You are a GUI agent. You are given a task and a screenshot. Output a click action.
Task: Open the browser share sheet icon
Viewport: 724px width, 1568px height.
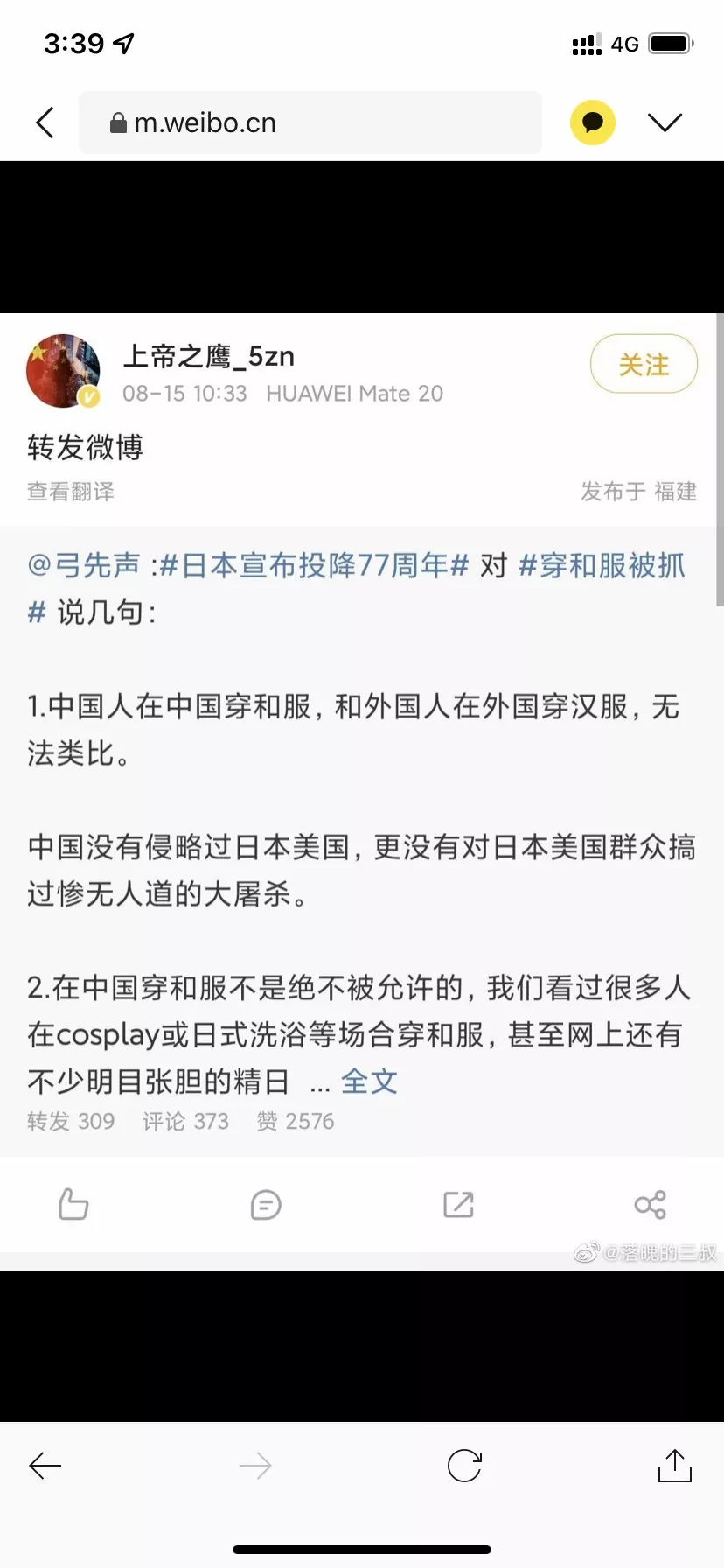[x=674, y=1465]
